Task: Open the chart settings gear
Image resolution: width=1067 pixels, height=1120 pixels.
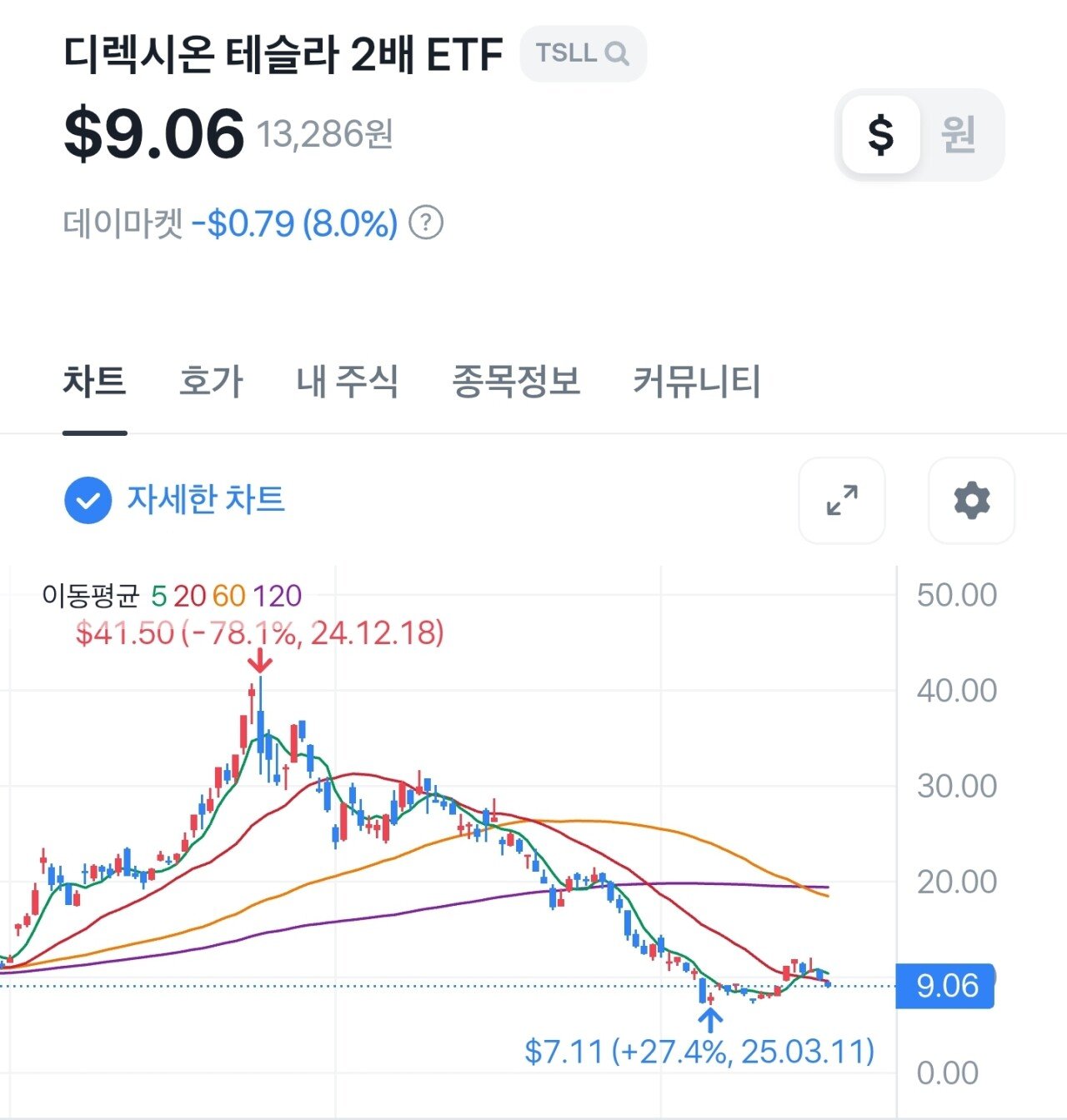Action: (972, 500)
